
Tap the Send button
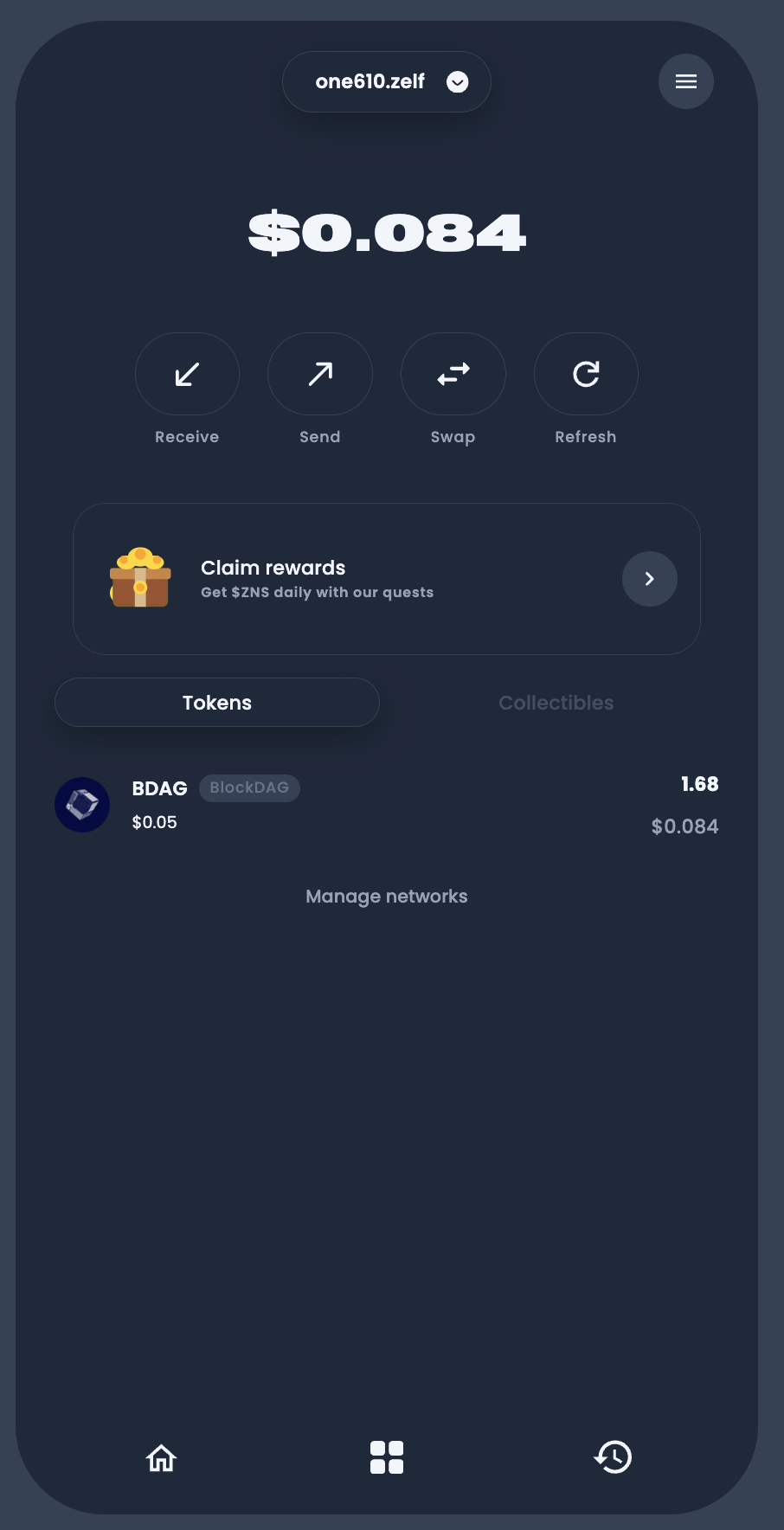click(320, 374)
